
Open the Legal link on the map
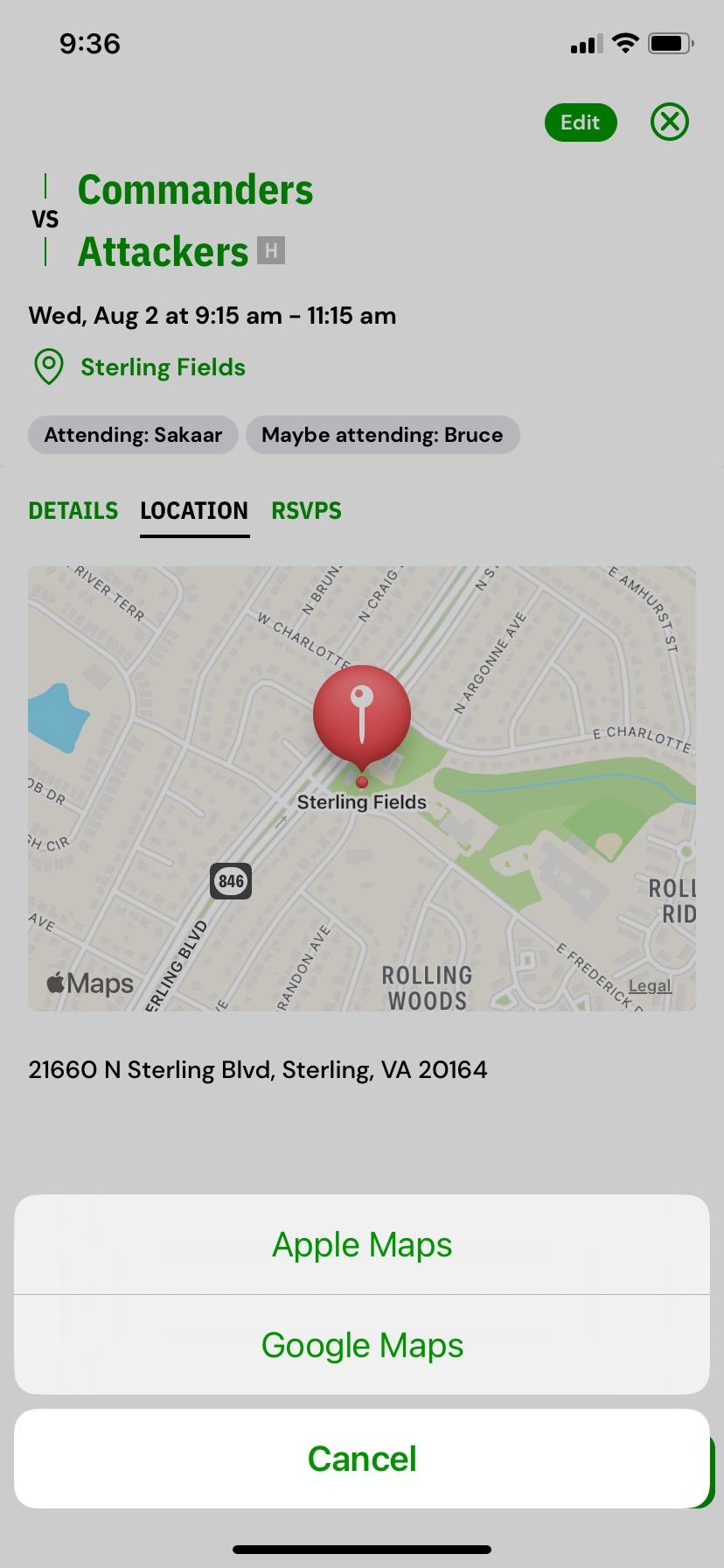coord(650,986)
